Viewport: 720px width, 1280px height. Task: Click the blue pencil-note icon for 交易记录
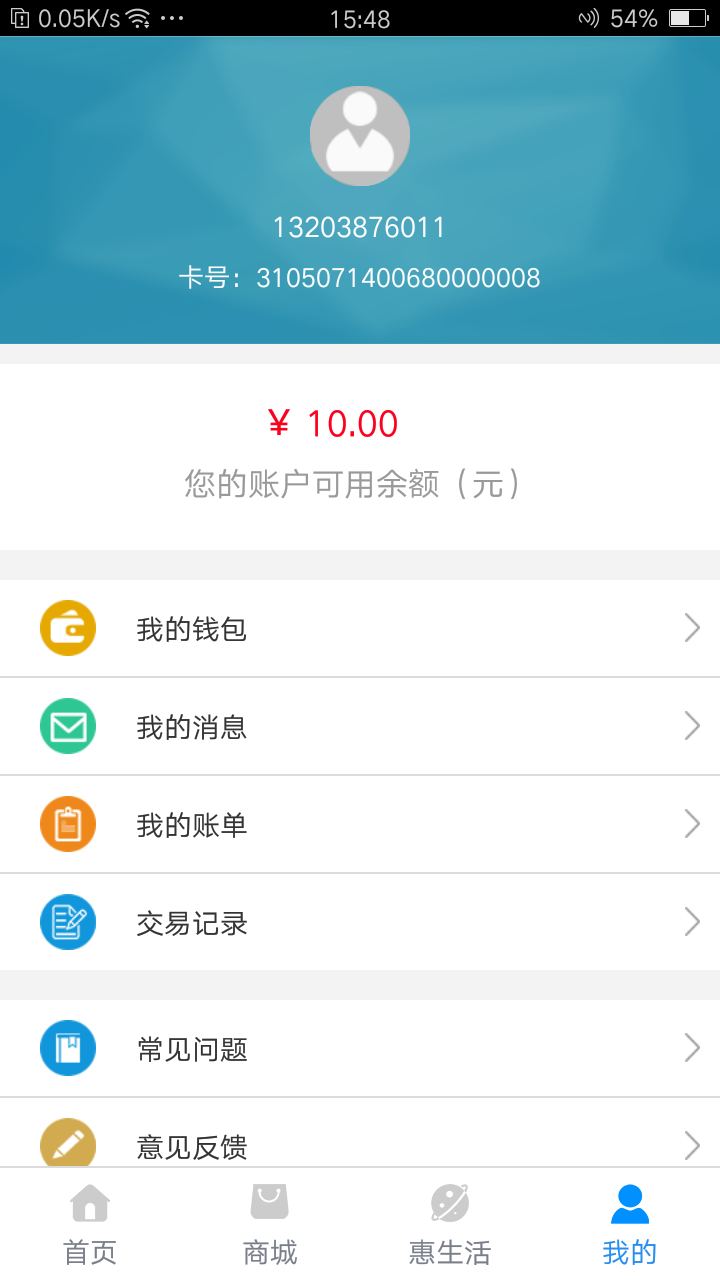67,921
